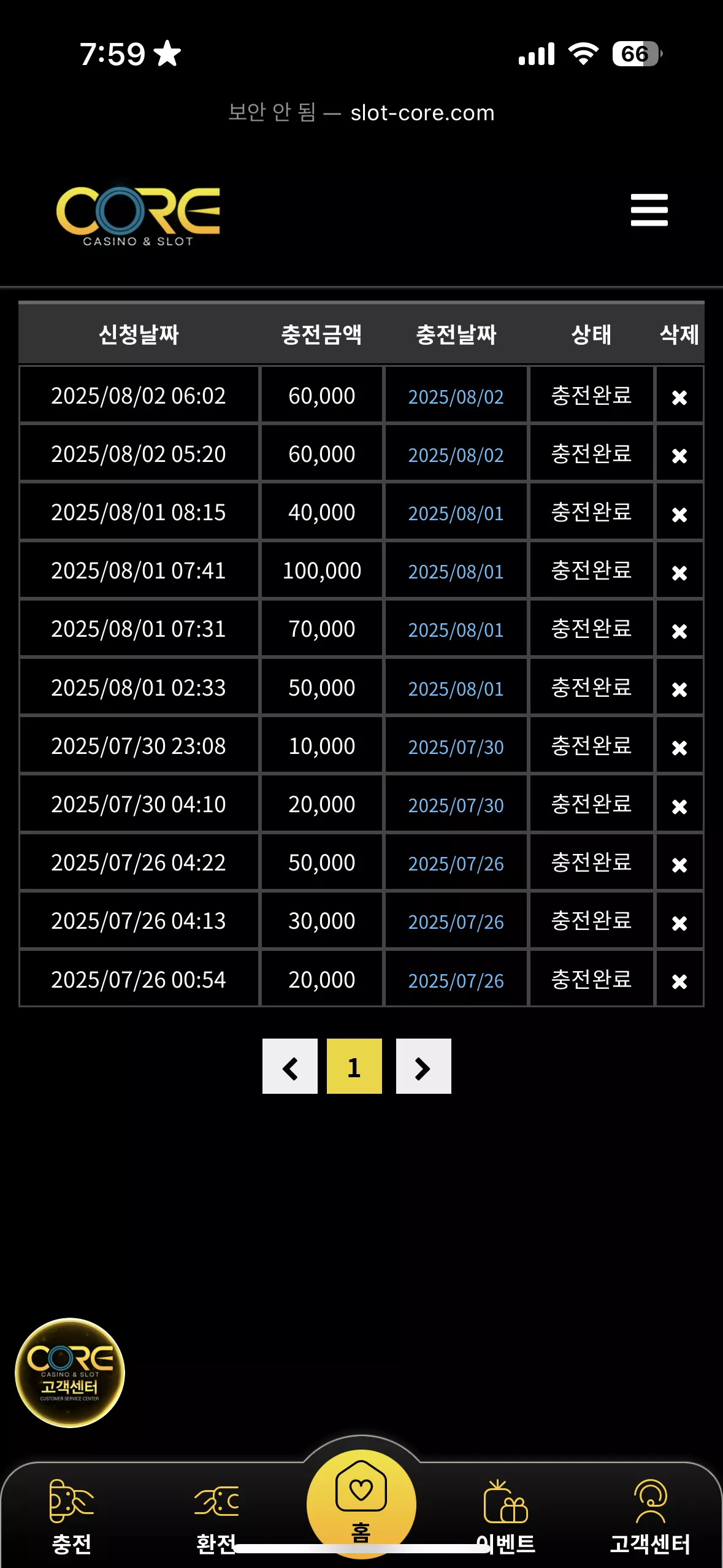Image resolution: width=723 pixels, height=1568 pixels.
Task: Delete the 100,000 charge row
Action: [x=679, y=572]
